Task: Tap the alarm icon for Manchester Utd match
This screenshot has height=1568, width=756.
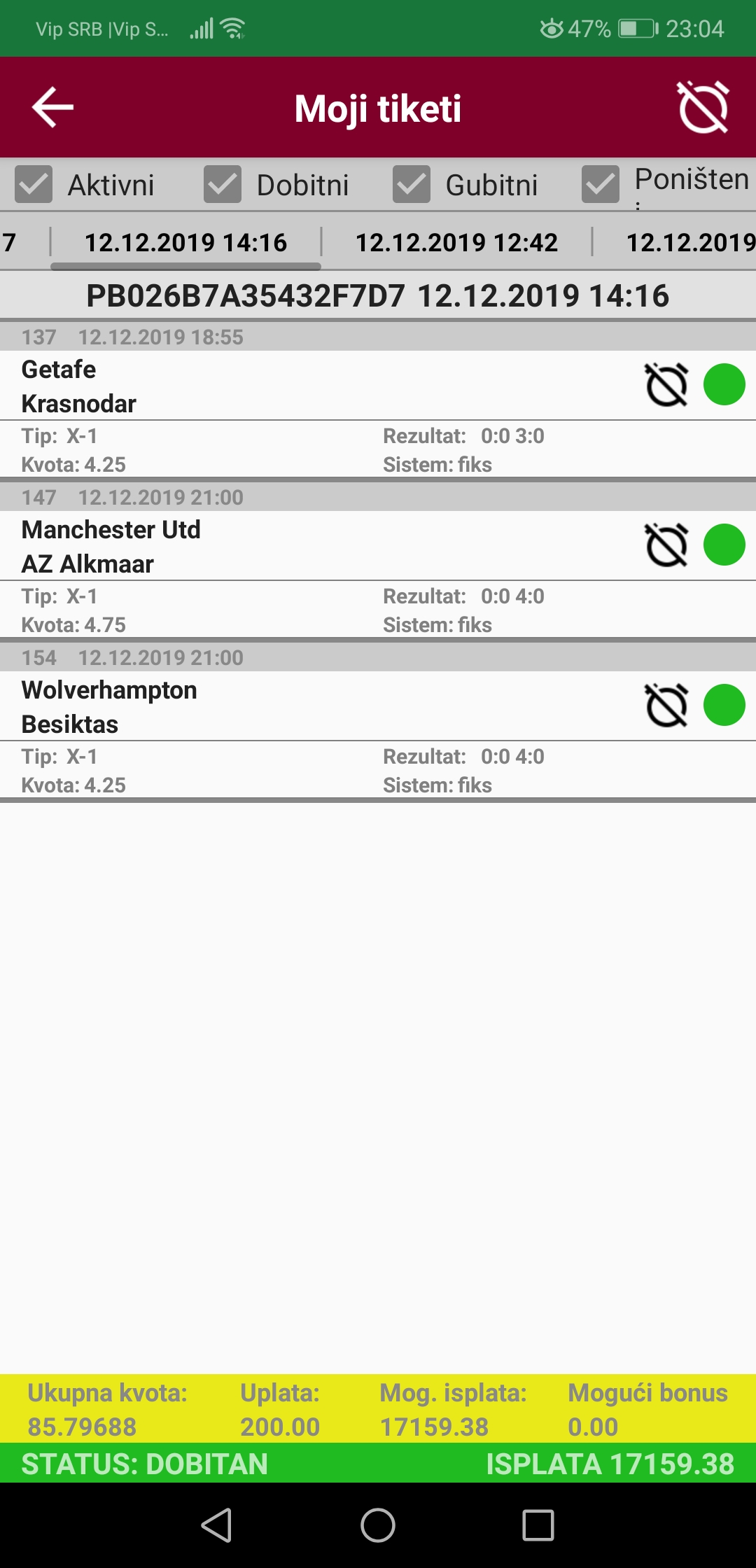Action: pos(666,545)
